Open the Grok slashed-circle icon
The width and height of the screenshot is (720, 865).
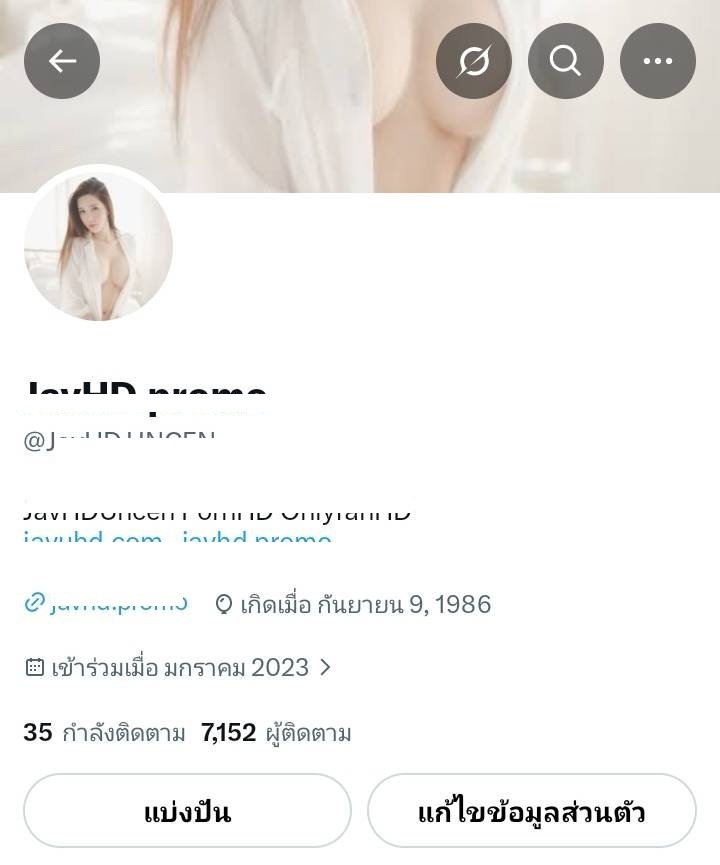pyautogui.click(x=474, y=61)
